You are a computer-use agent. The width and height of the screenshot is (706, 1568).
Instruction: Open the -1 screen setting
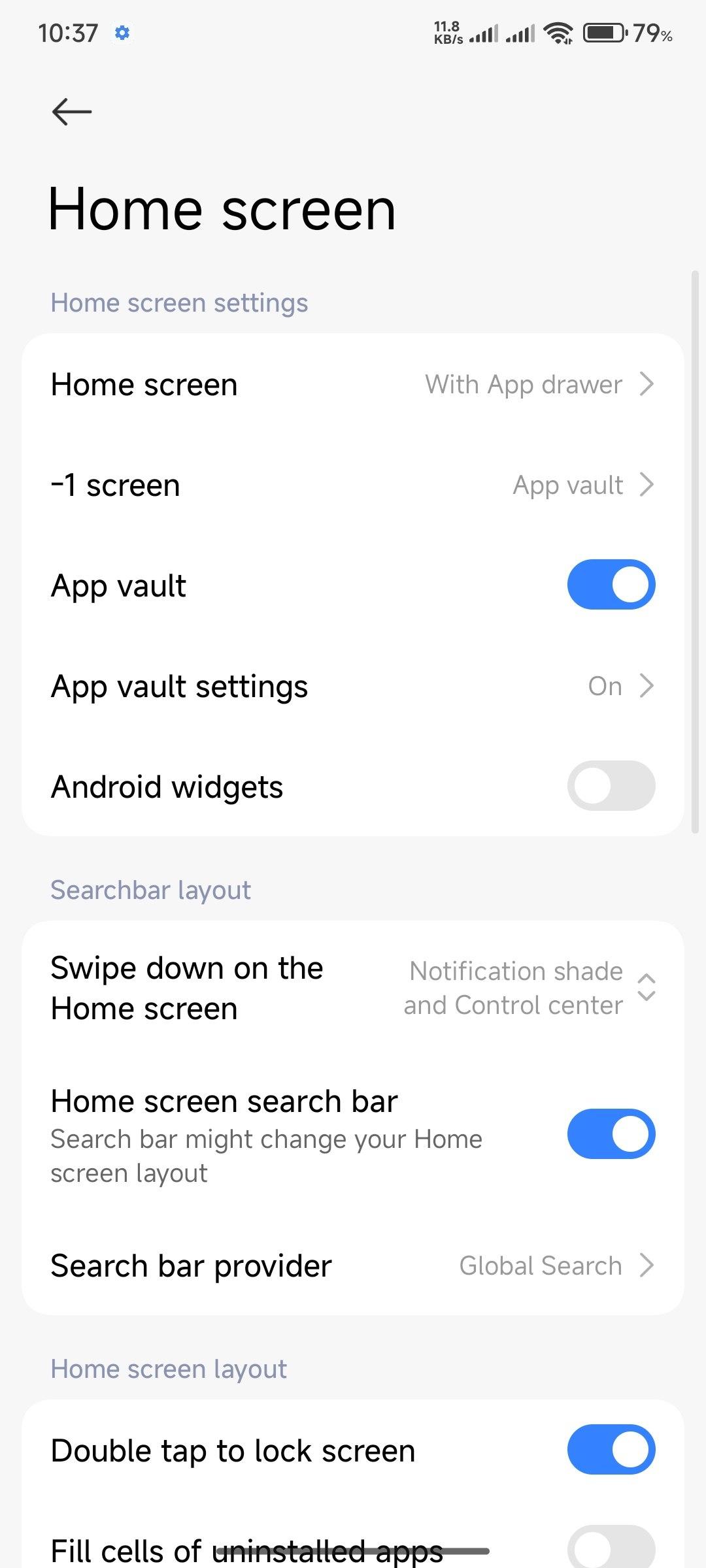[353, 485]
